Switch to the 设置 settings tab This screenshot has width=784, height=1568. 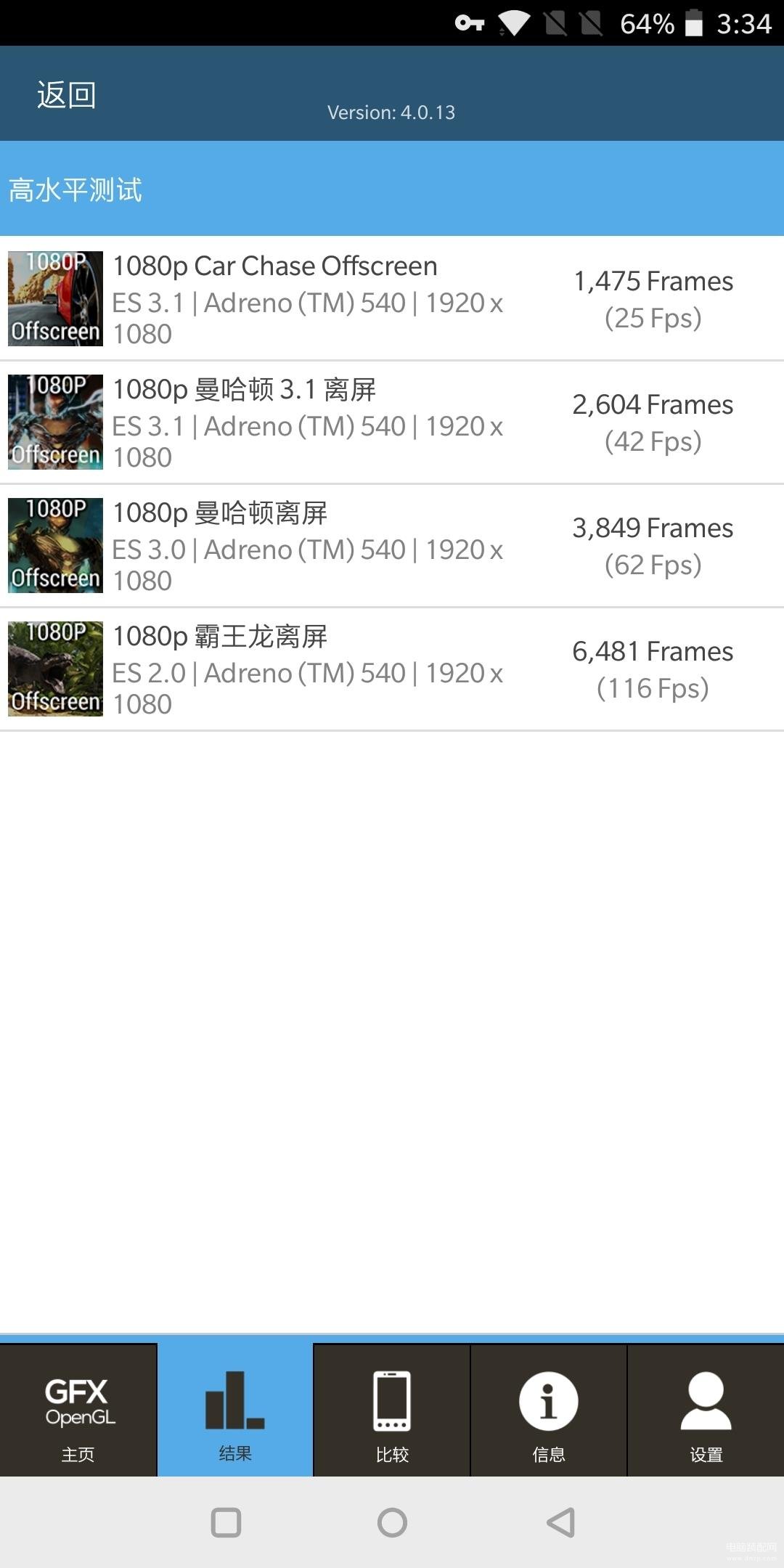[x=706, y=1410]
